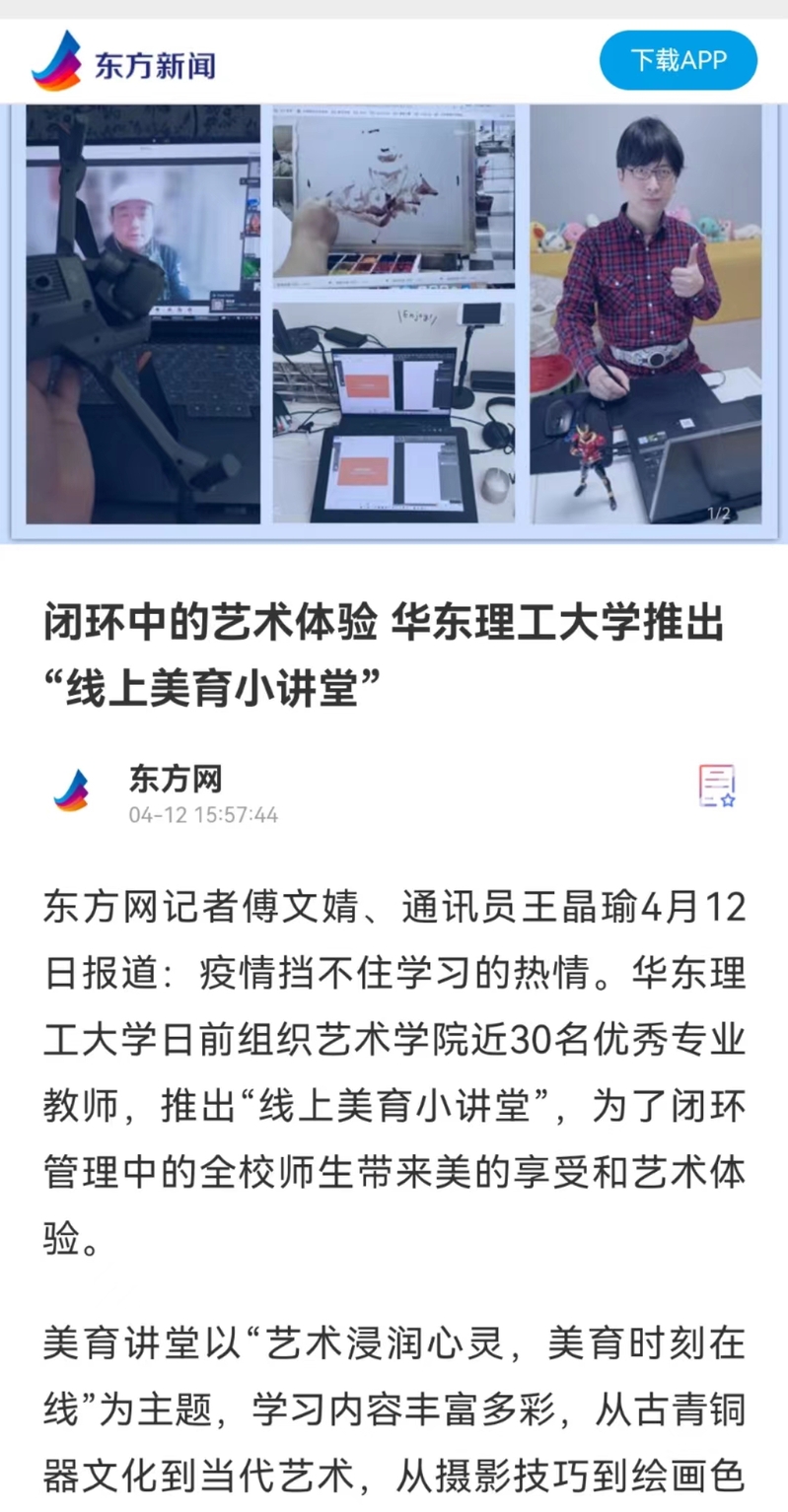Screen dimensions: 788x1512
Task: Bookmark this article with the star icon
Action: (x=717, y=787)
